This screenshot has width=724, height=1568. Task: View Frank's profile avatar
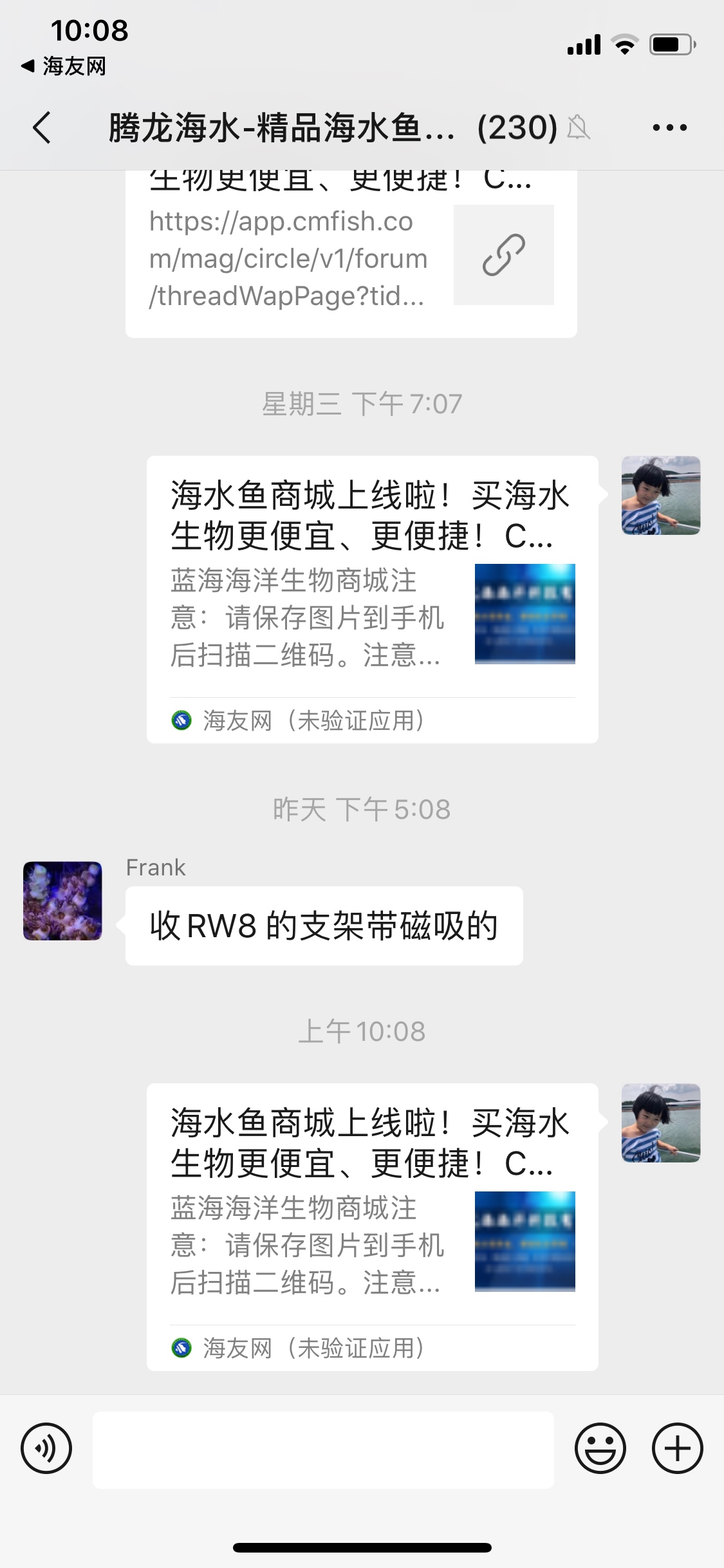tap(62, 901)
